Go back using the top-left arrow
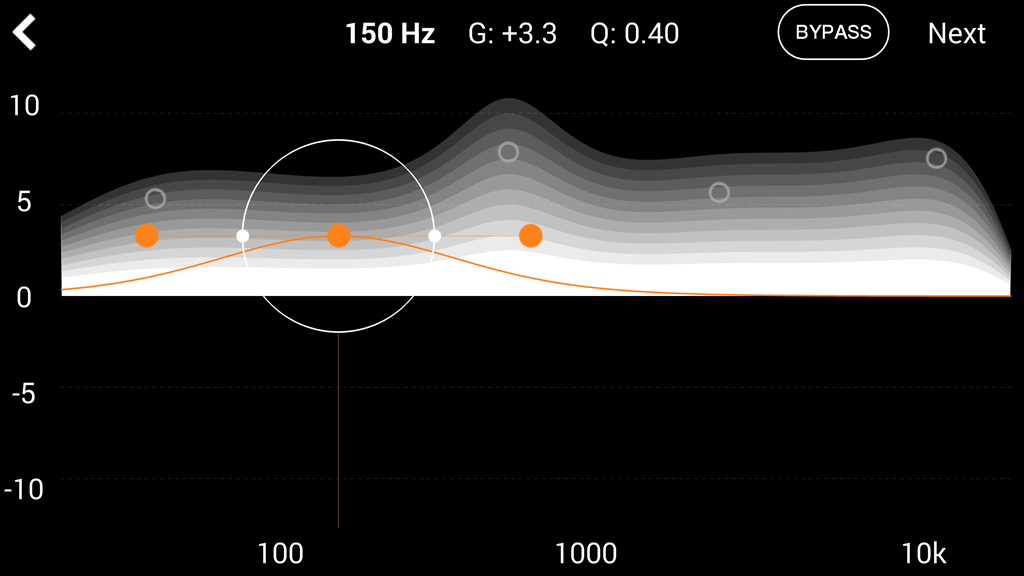The height and width of the screenshot is (576, 1024). coord(25,33)
